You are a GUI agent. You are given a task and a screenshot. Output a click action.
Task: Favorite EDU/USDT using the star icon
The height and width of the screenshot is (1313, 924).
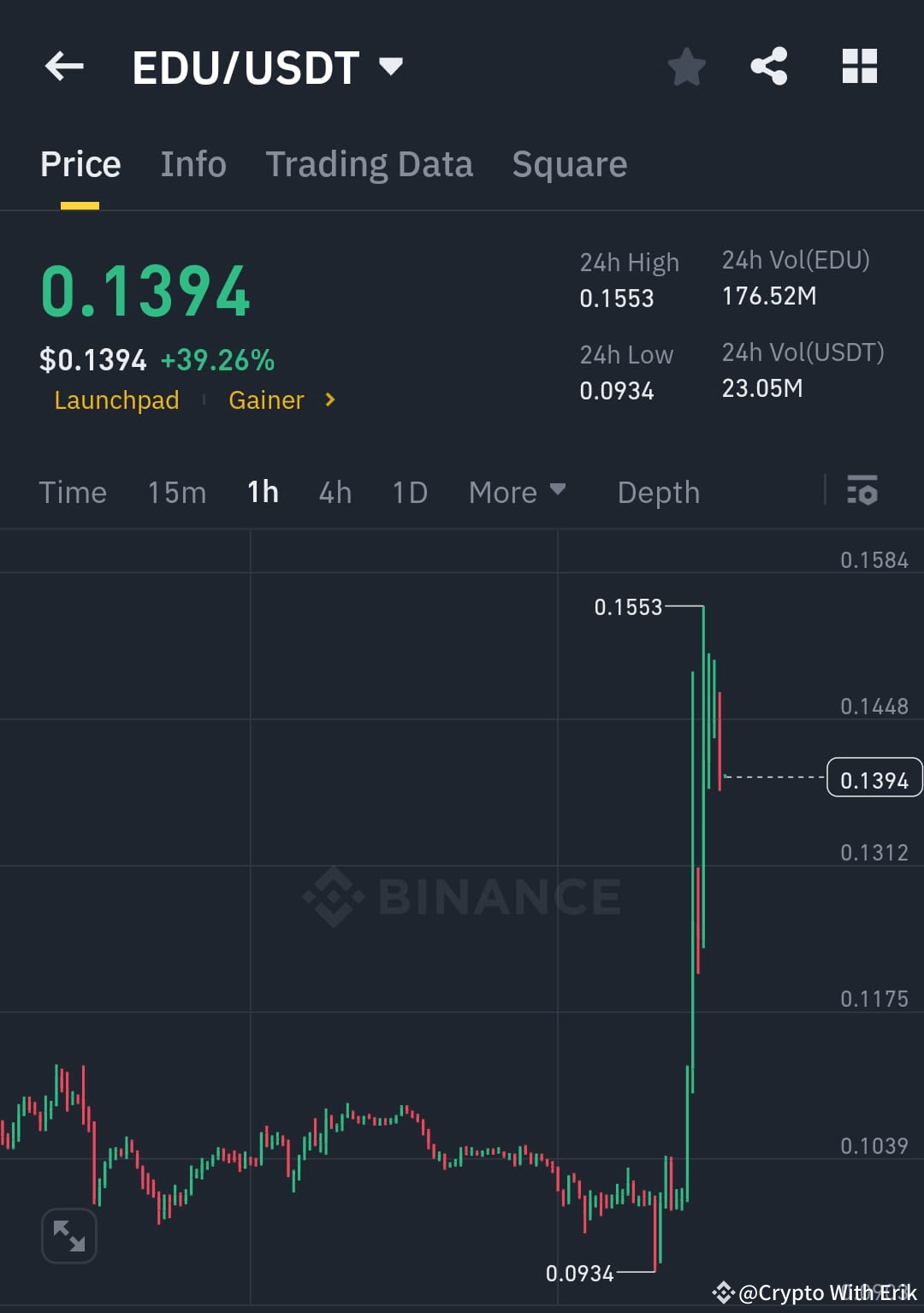pos(686,67)
